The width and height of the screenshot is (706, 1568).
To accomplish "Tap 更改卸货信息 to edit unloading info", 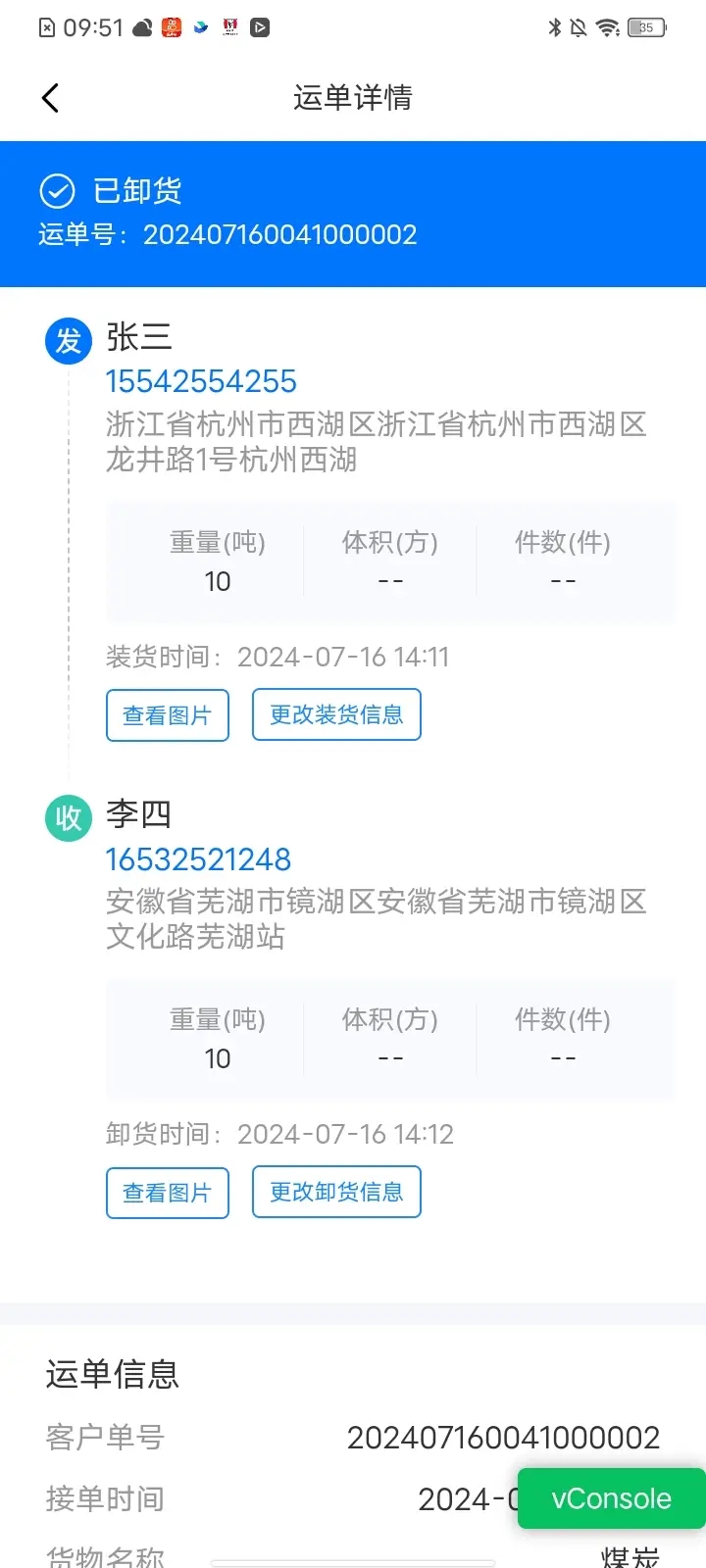I will 336,1192.
